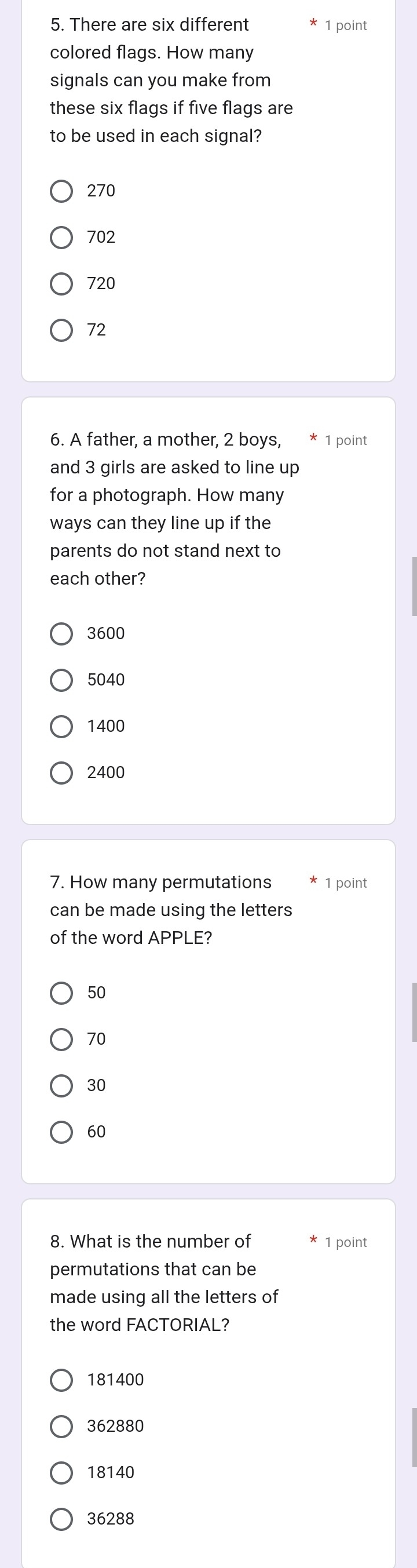Choose 5040 for question 6
The width and height of the screenshot is (417, 1568).
pos(61,680)
